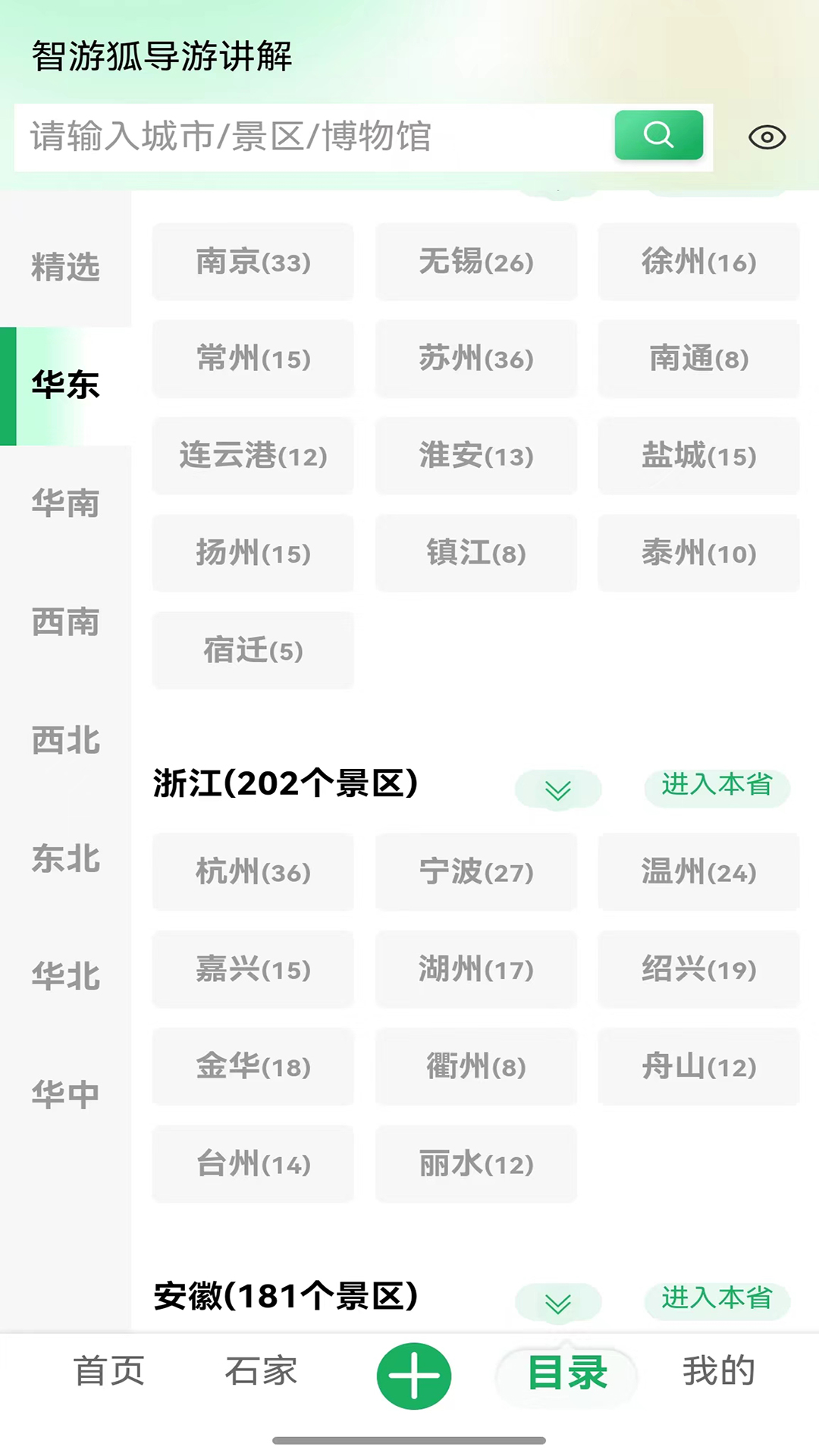This screenshot has width=819, height=1456.
Task: Open the 南京(33) city entry
Action: click(253, 262)
